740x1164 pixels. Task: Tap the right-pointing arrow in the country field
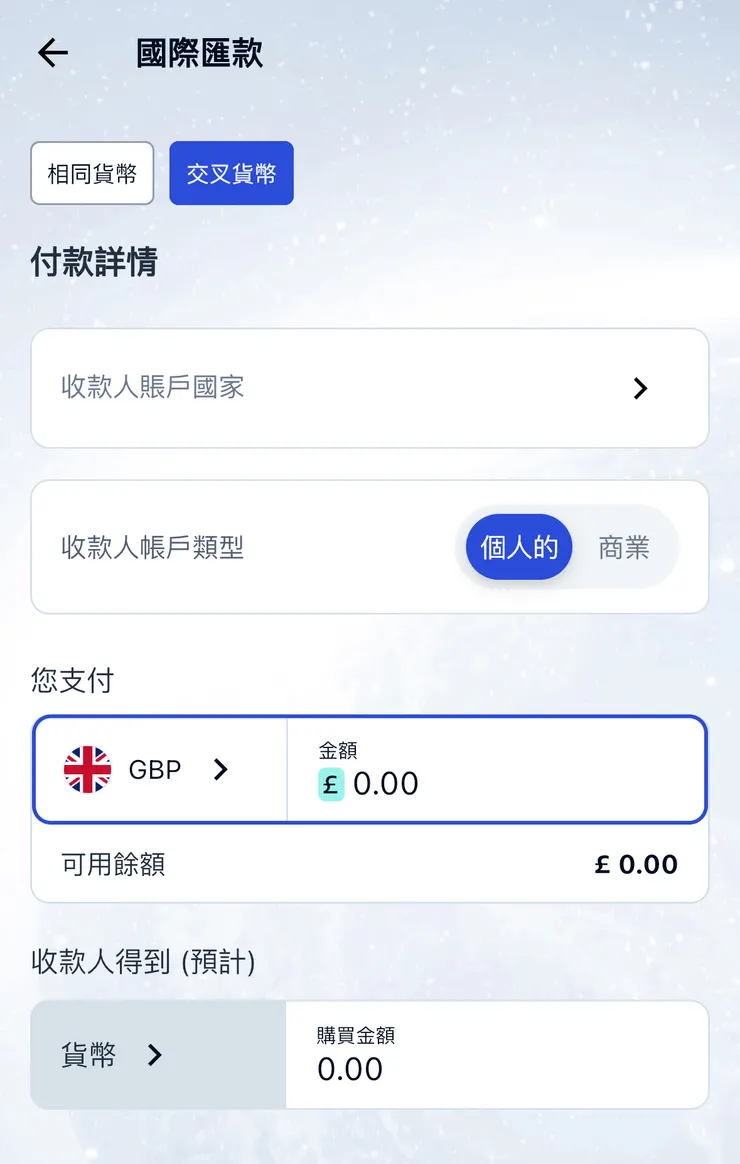(641, 388)
